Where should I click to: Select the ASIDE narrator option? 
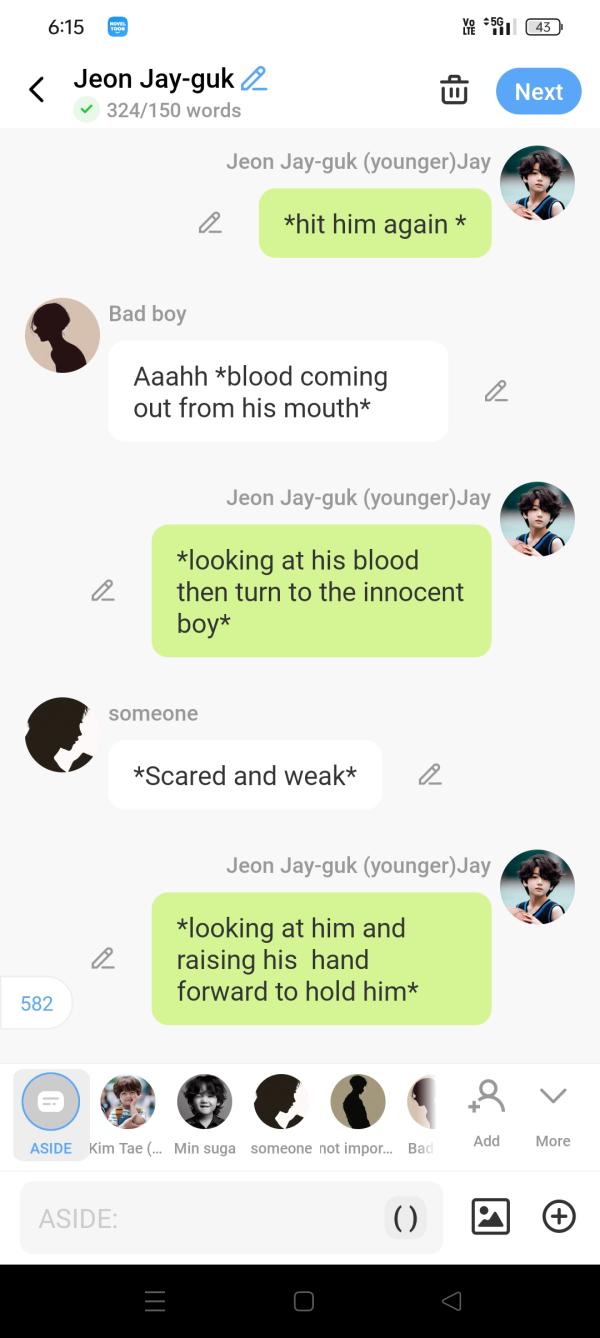(51, 1114)
